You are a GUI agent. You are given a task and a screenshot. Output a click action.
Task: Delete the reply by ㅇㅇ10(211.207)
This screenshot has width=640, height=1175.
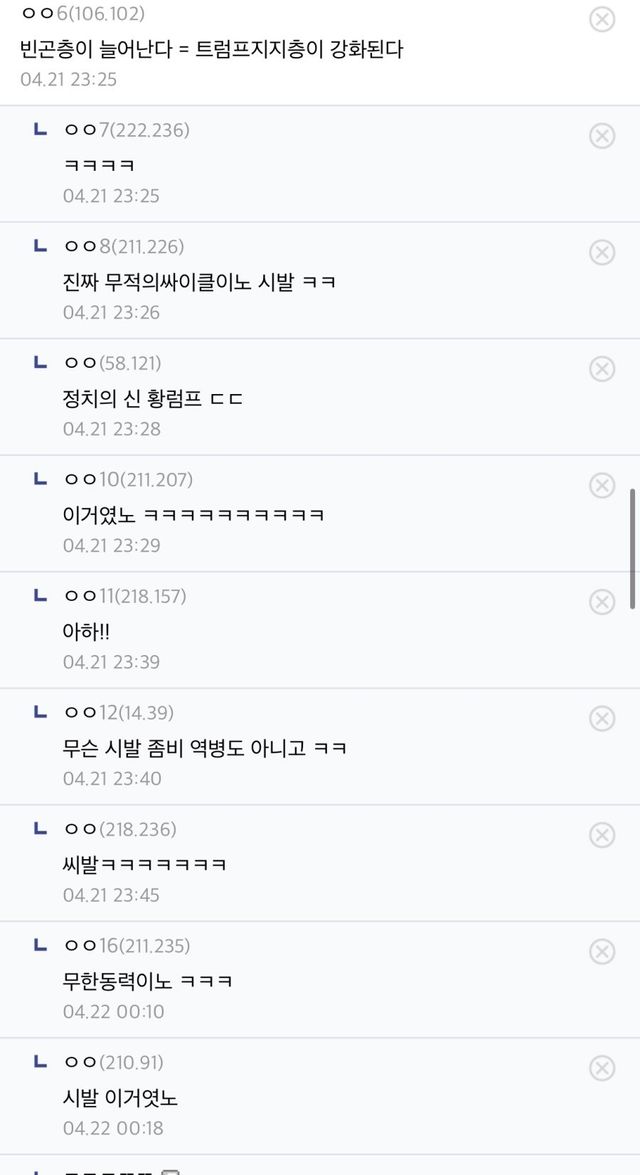602,486
